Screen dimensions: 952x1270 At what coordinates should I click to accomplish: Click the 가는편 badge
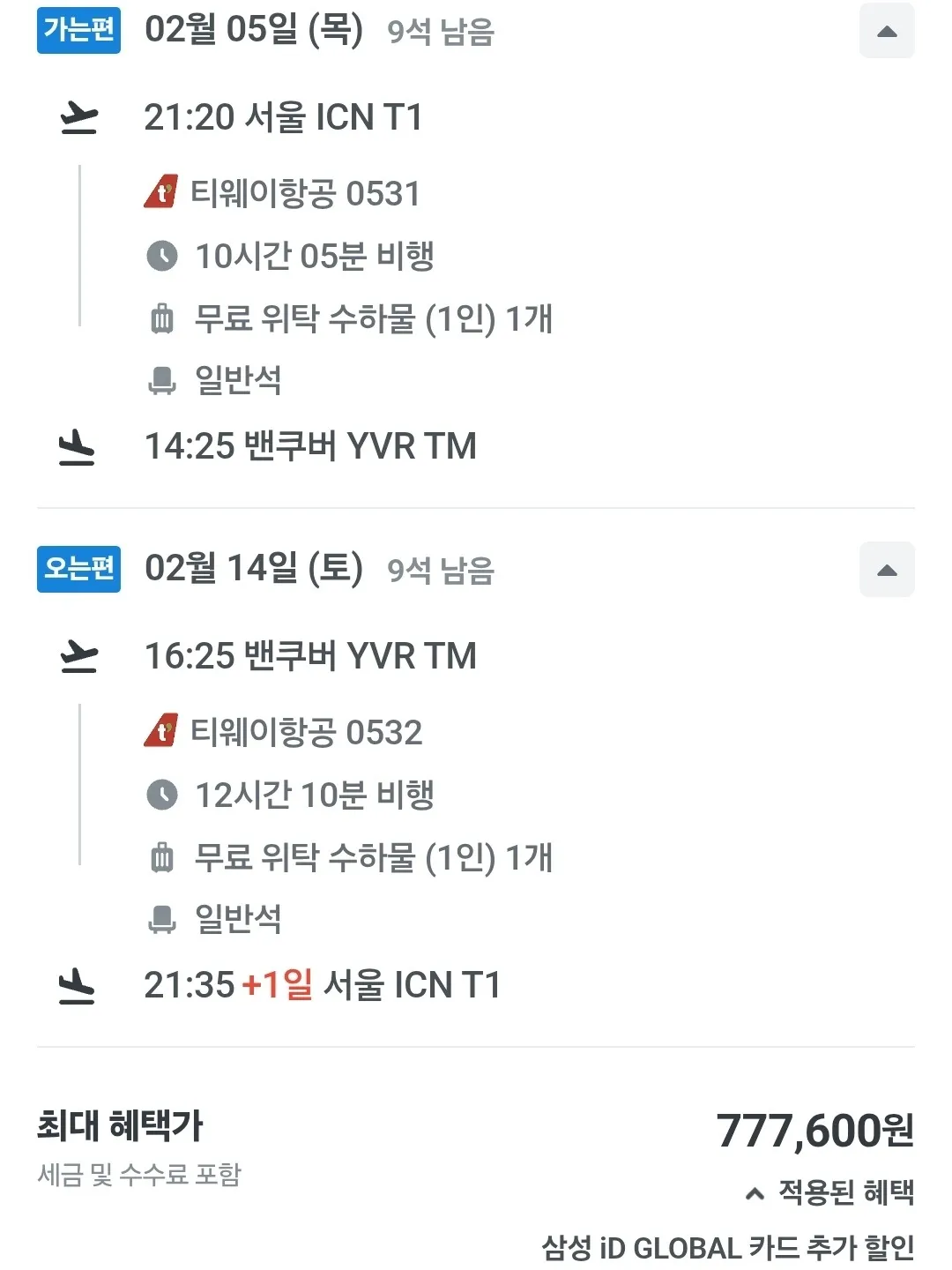coord(78,29)
